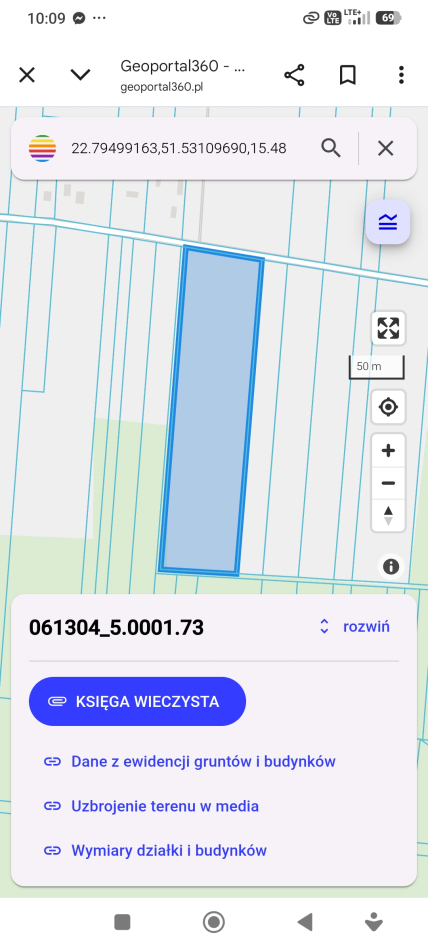This screenshot has height=950, width=428.
Task: Reset the map's north orientation
Action: (x=388, y=516)
